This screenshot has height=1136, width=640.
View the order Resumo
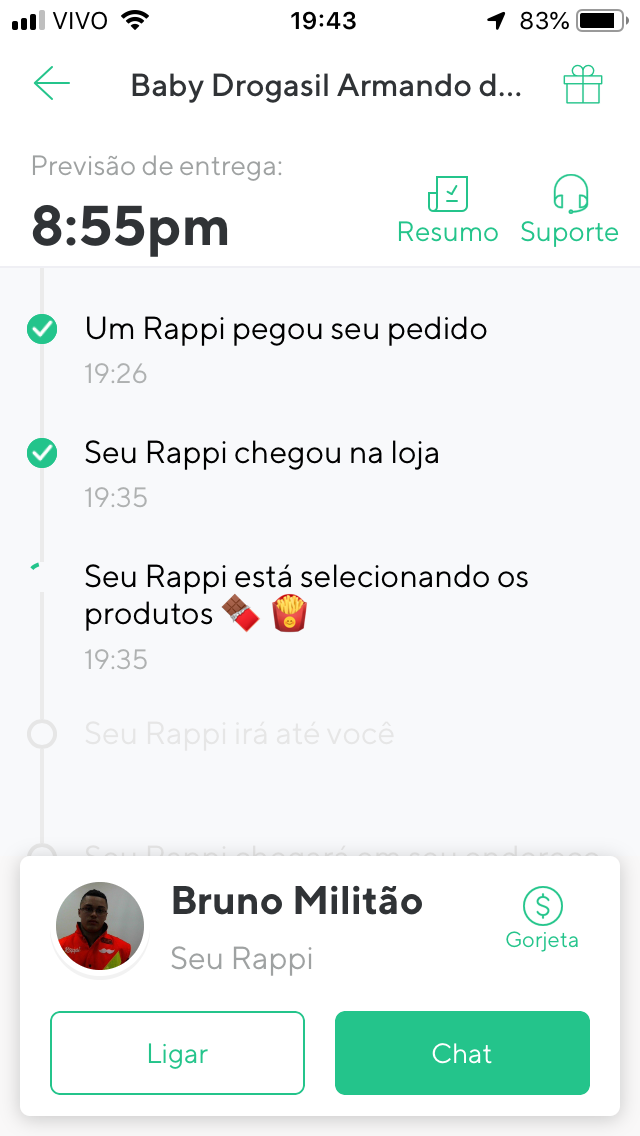[447, 210]
